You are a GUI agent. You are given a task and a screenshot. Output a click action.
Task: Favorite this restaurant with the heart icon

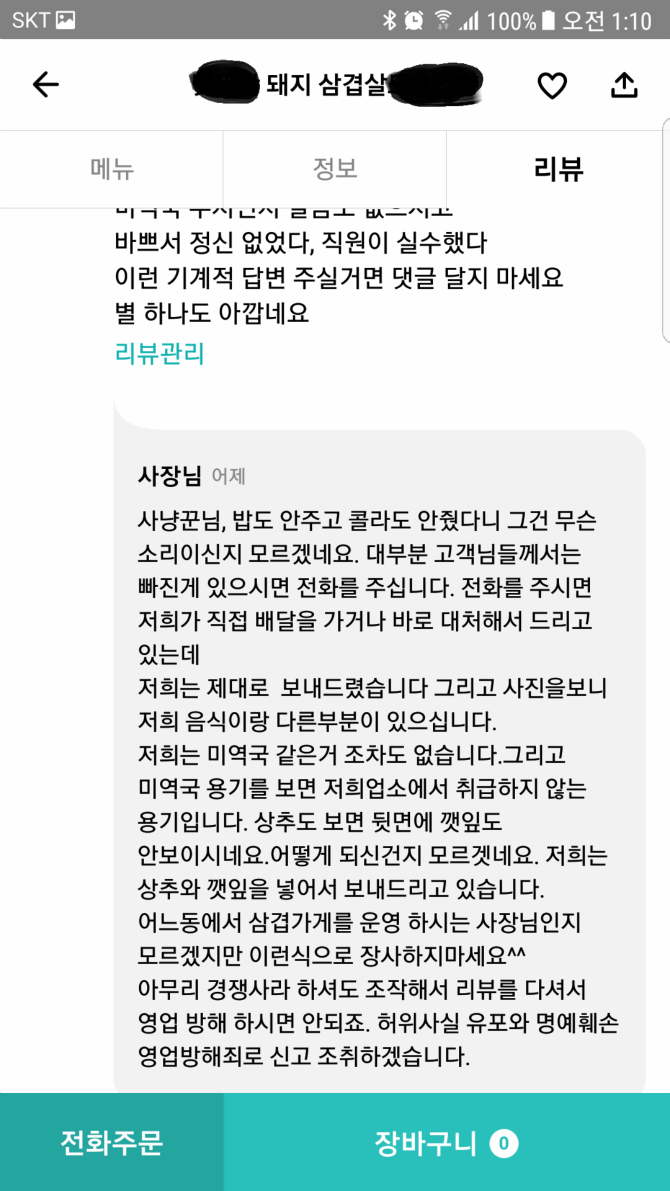click(552, 86)
